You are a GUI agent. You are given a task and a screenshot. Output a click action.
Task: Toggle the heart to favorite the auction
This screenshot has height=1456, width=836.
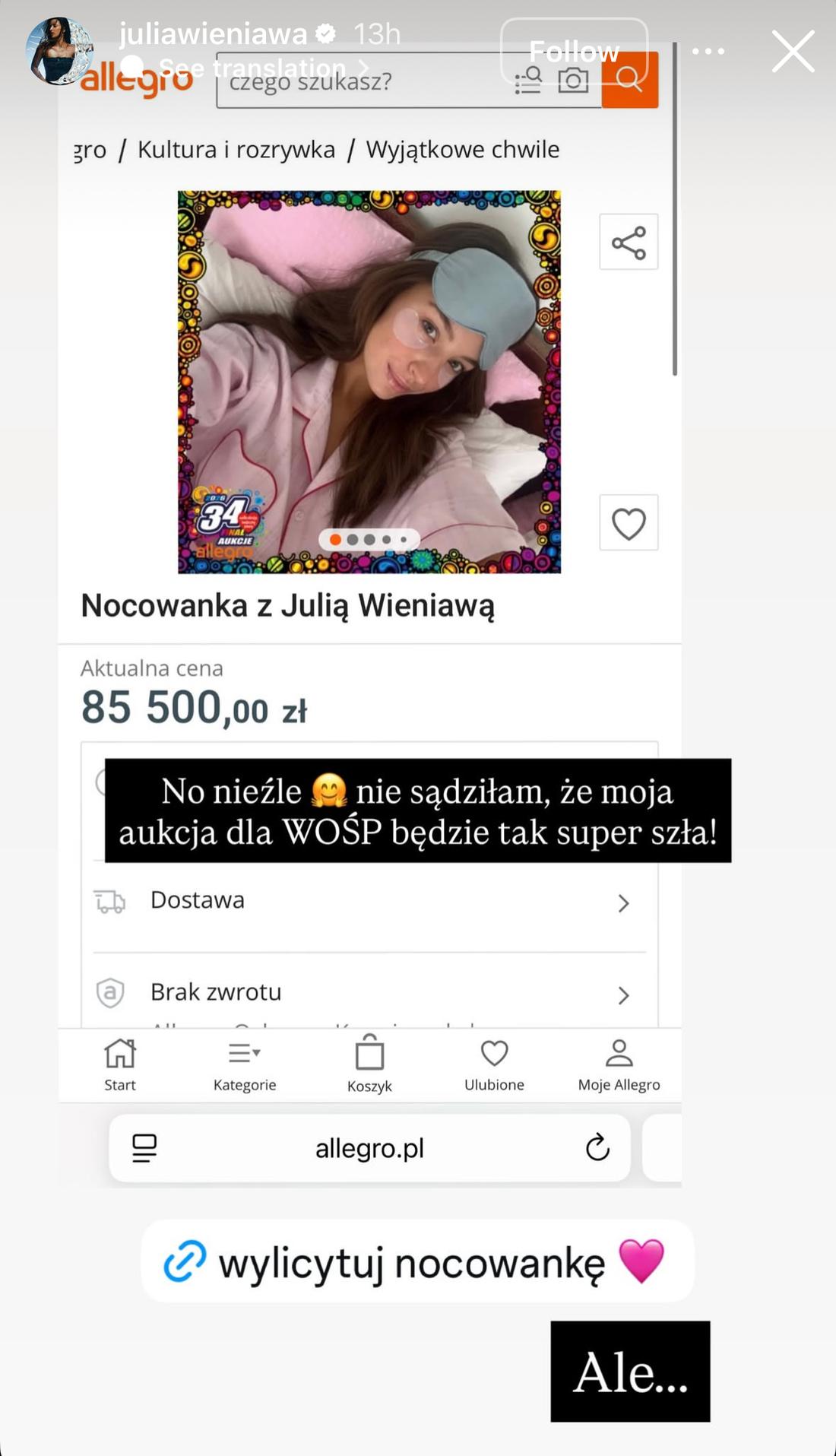[629, 523]
